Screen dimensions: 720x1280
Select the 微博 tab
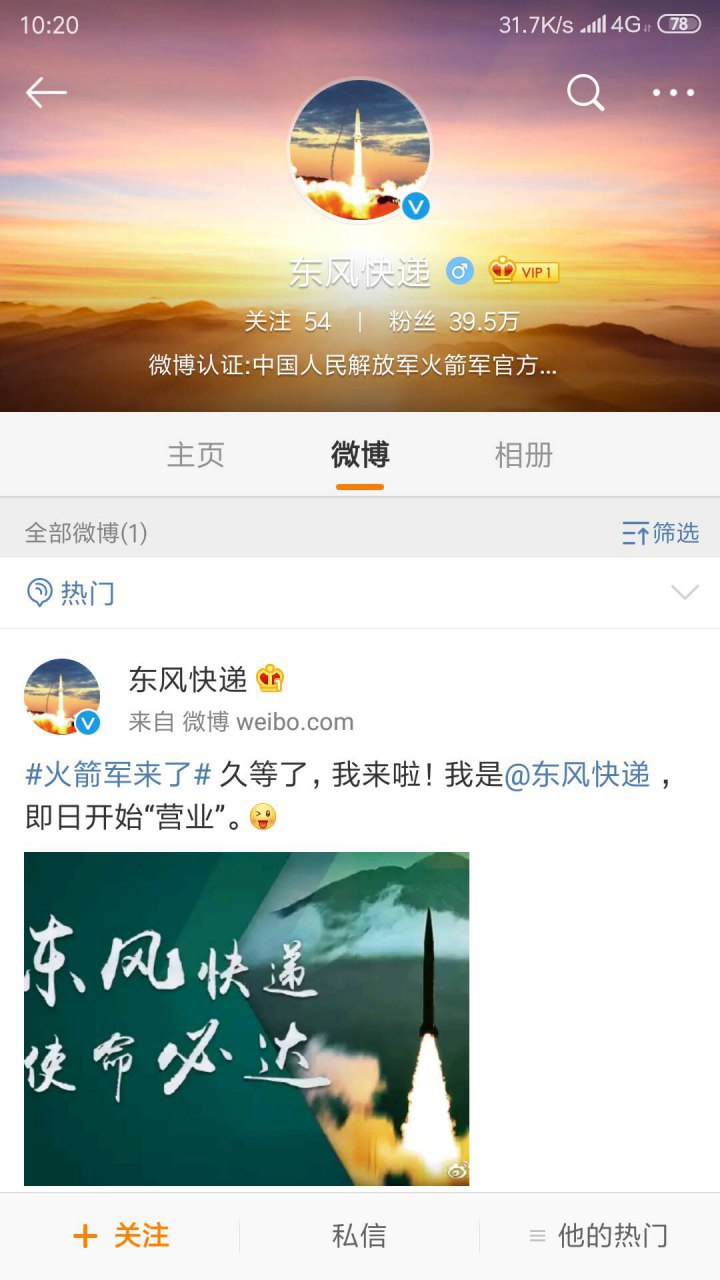coord(360,455)
